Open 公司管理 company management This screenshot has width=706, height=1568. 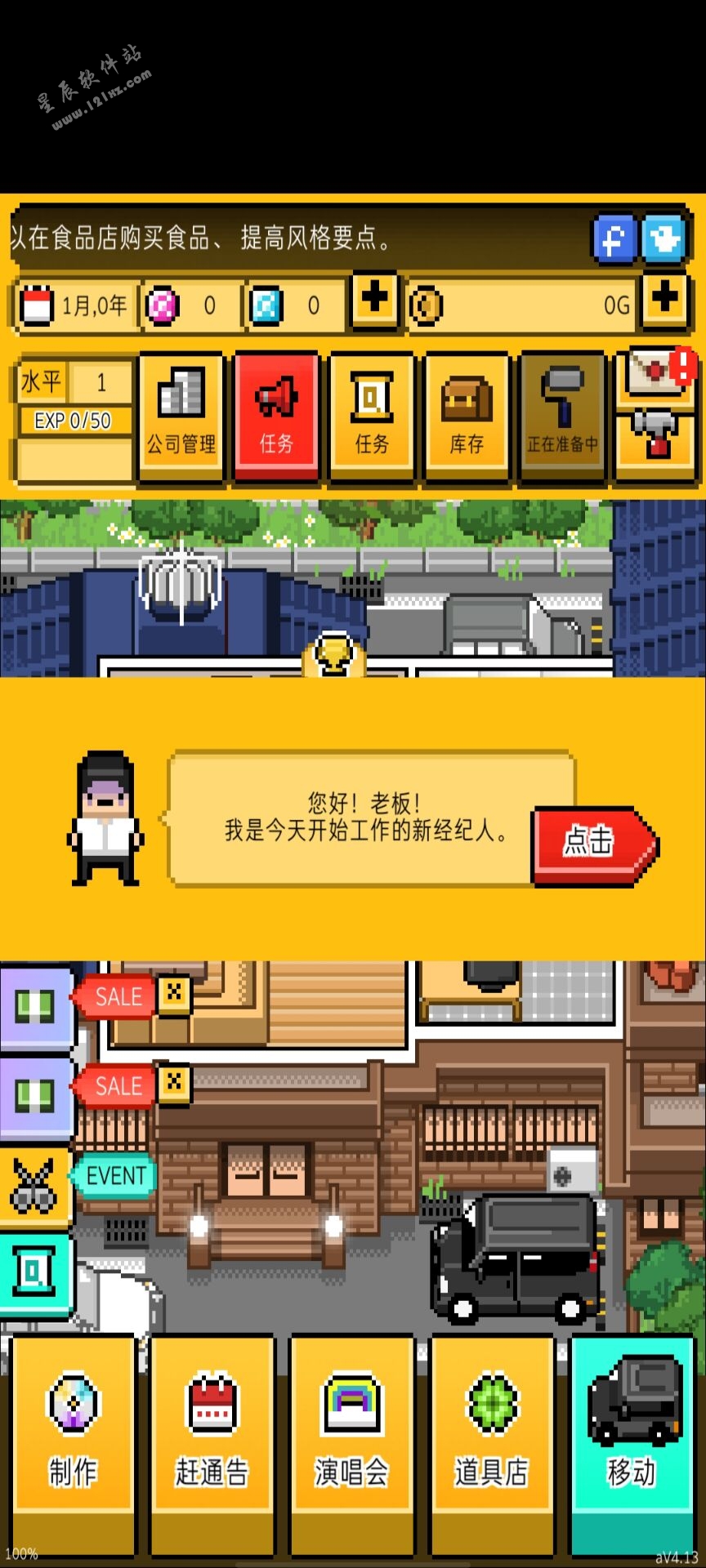pos(181,416)
